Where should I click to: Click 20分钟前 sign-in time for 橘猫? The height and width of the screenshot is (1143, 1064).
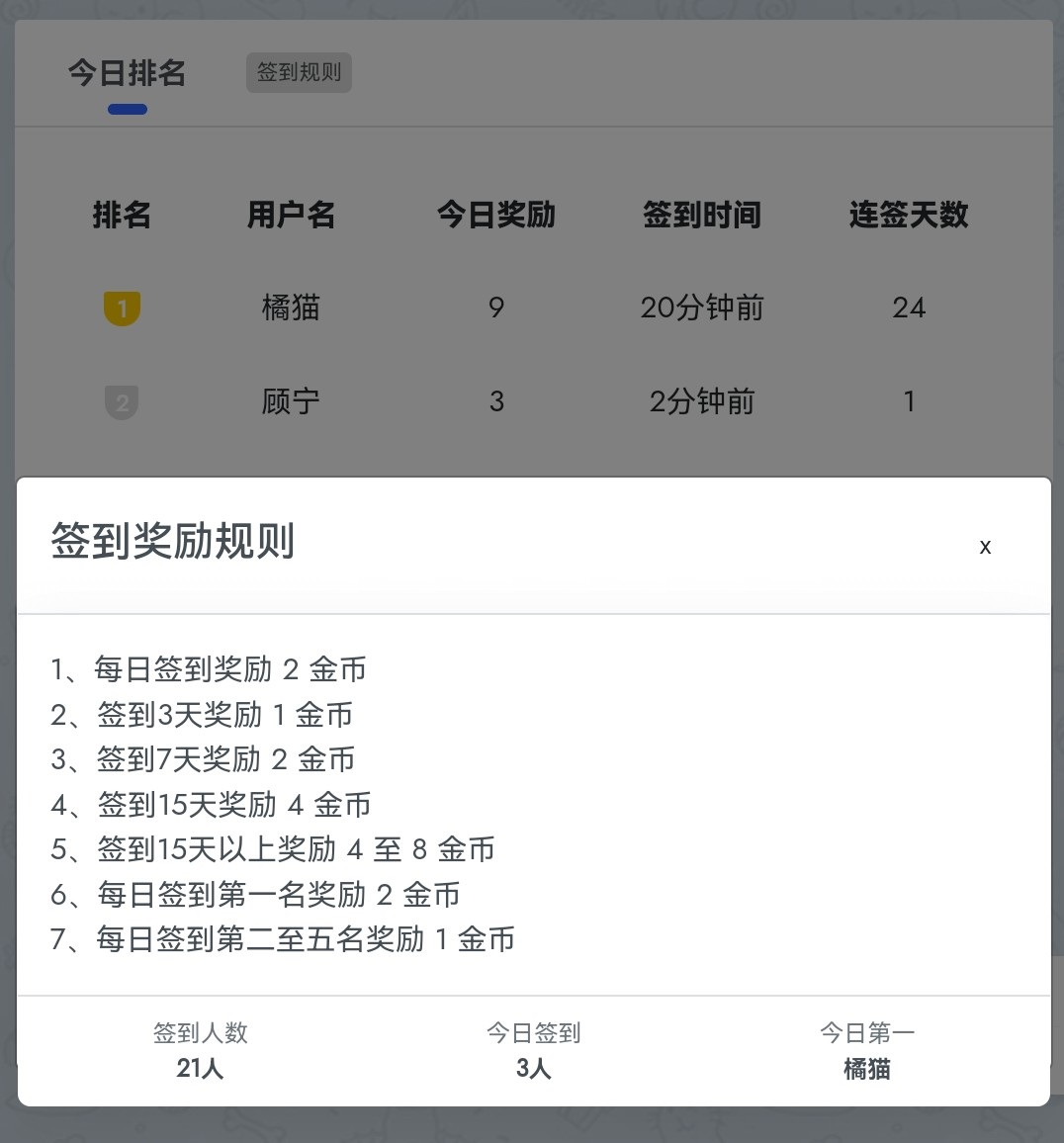(702, 308)
